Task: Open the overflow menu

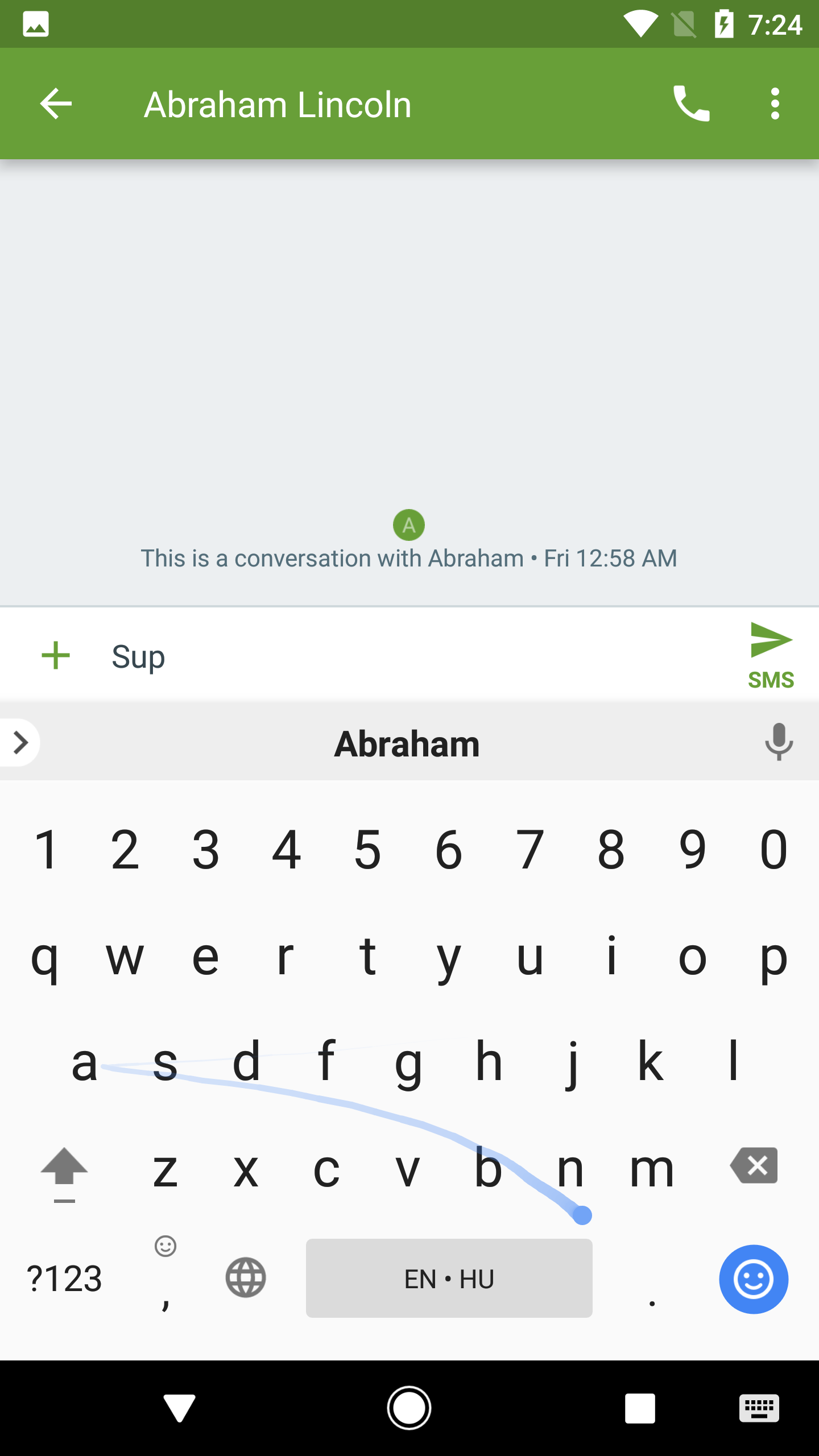Action: (x=775, y=104)
